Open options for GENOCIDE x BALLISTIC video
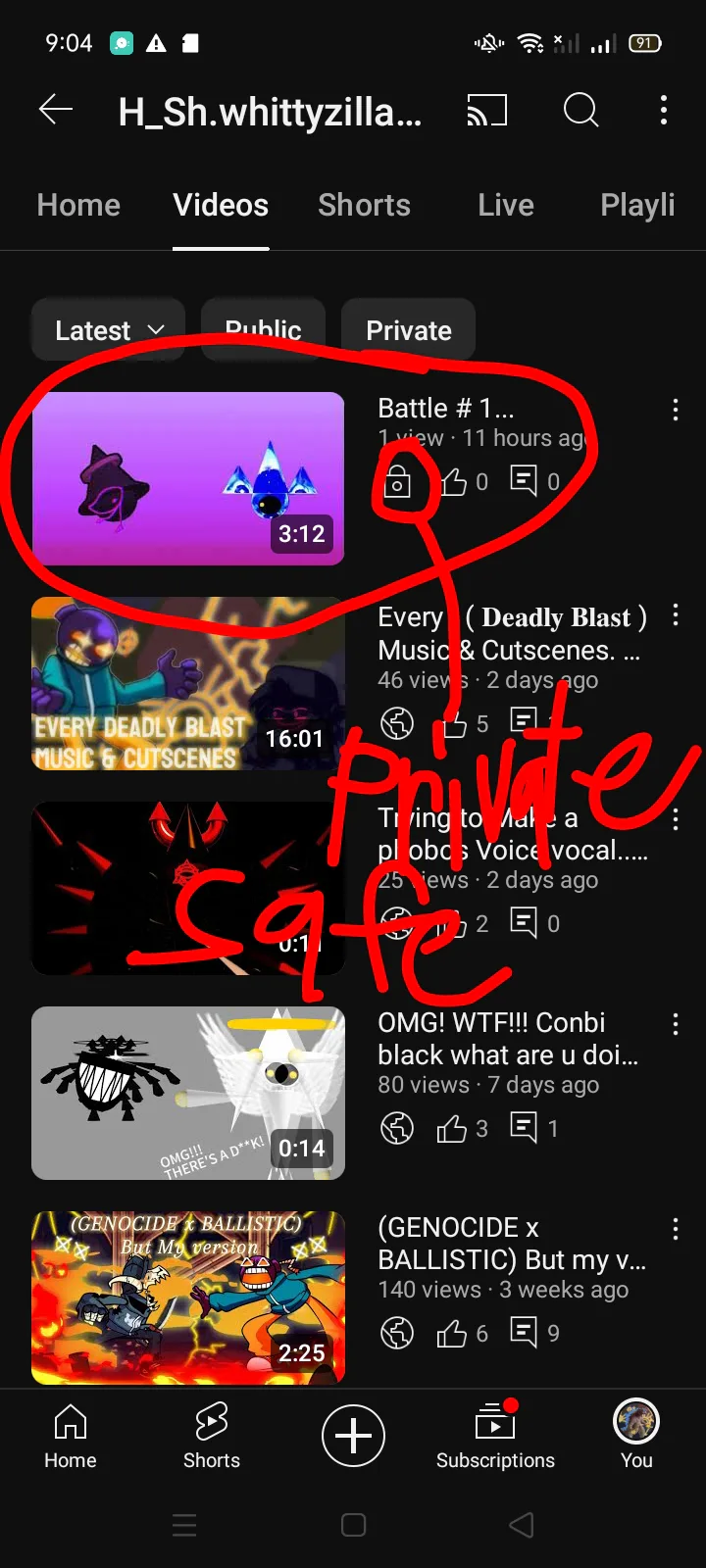The height and width of the screenshot is (1568, 706). point(676,1230)
